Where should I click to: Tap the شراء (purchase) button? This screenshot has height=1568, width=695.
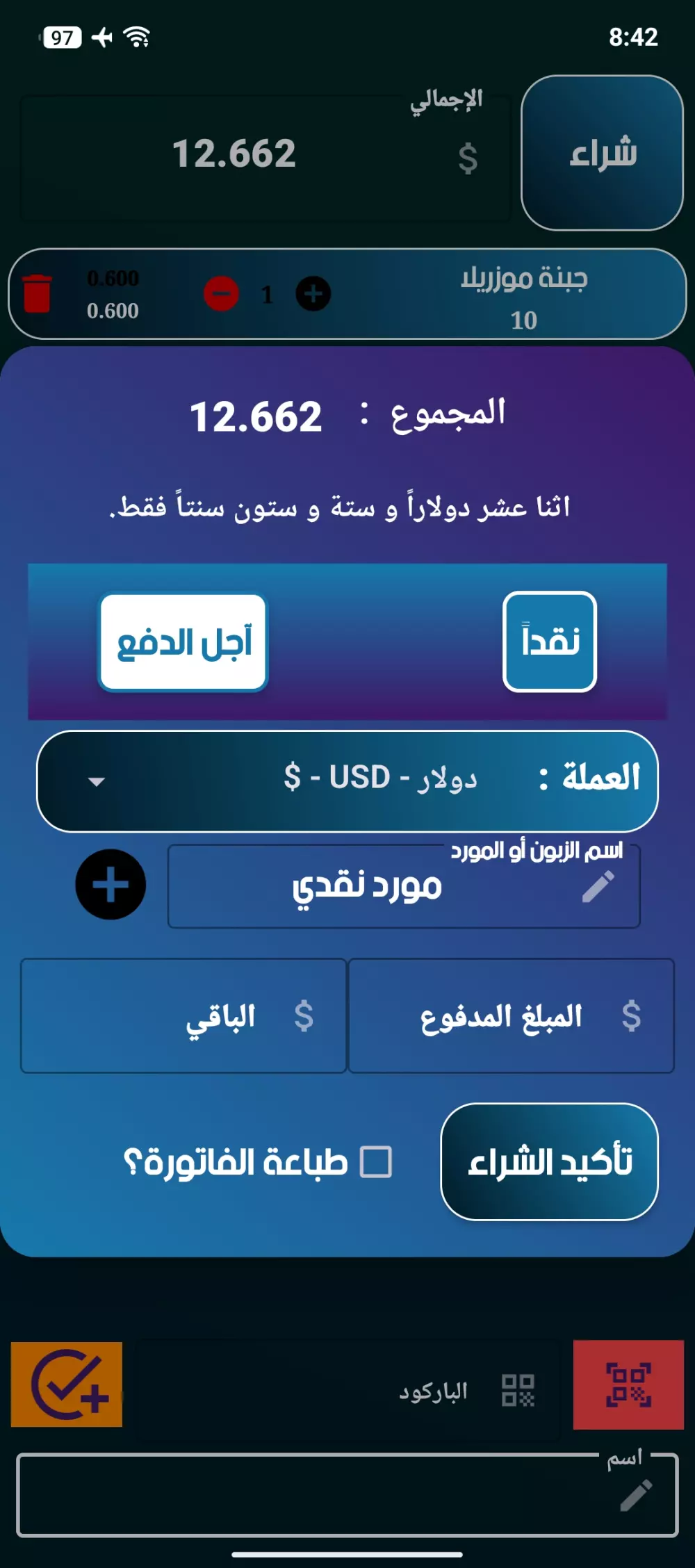602,153
